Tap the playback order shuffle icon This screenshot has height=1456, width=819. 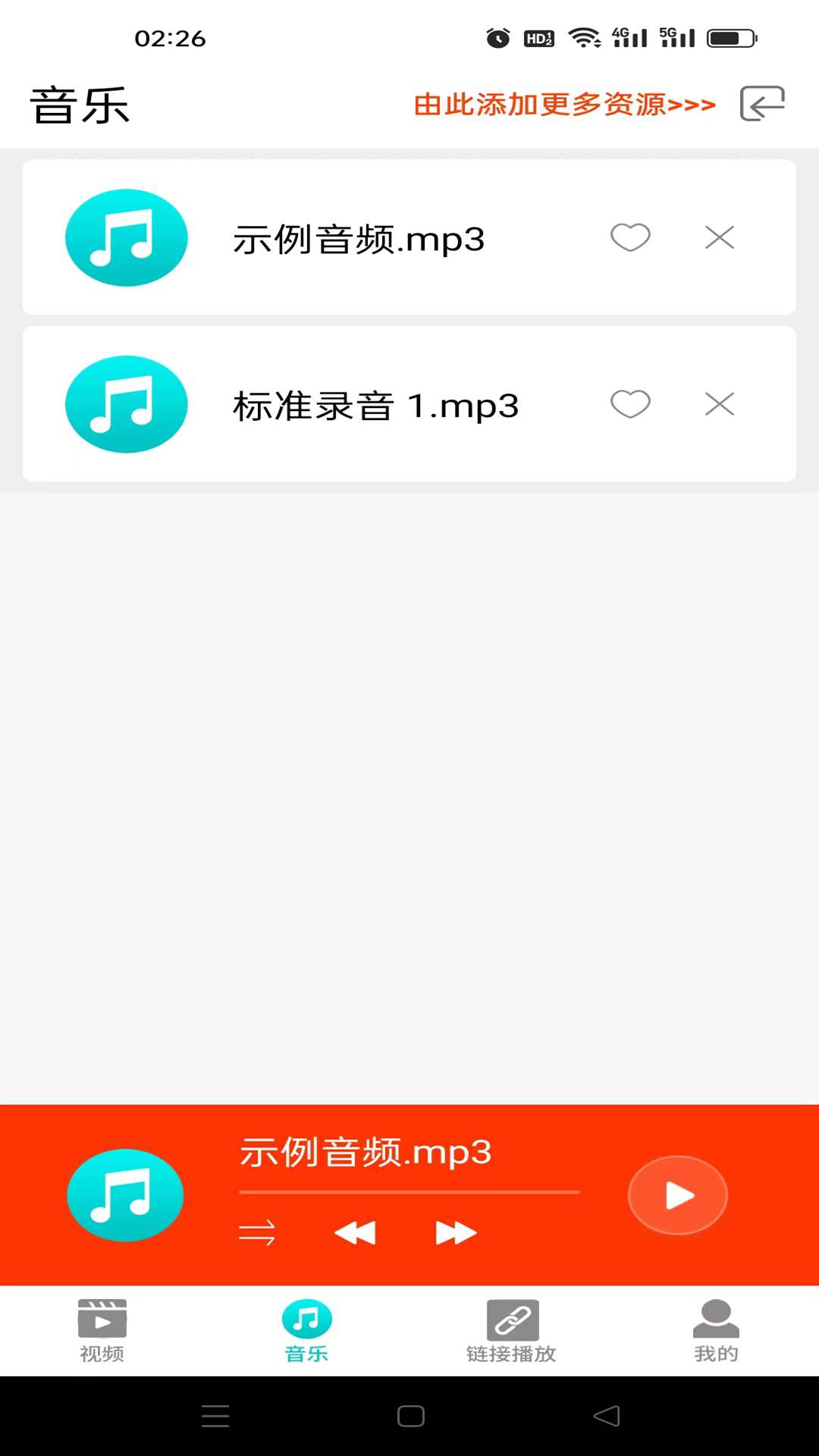click(259, 1232)
